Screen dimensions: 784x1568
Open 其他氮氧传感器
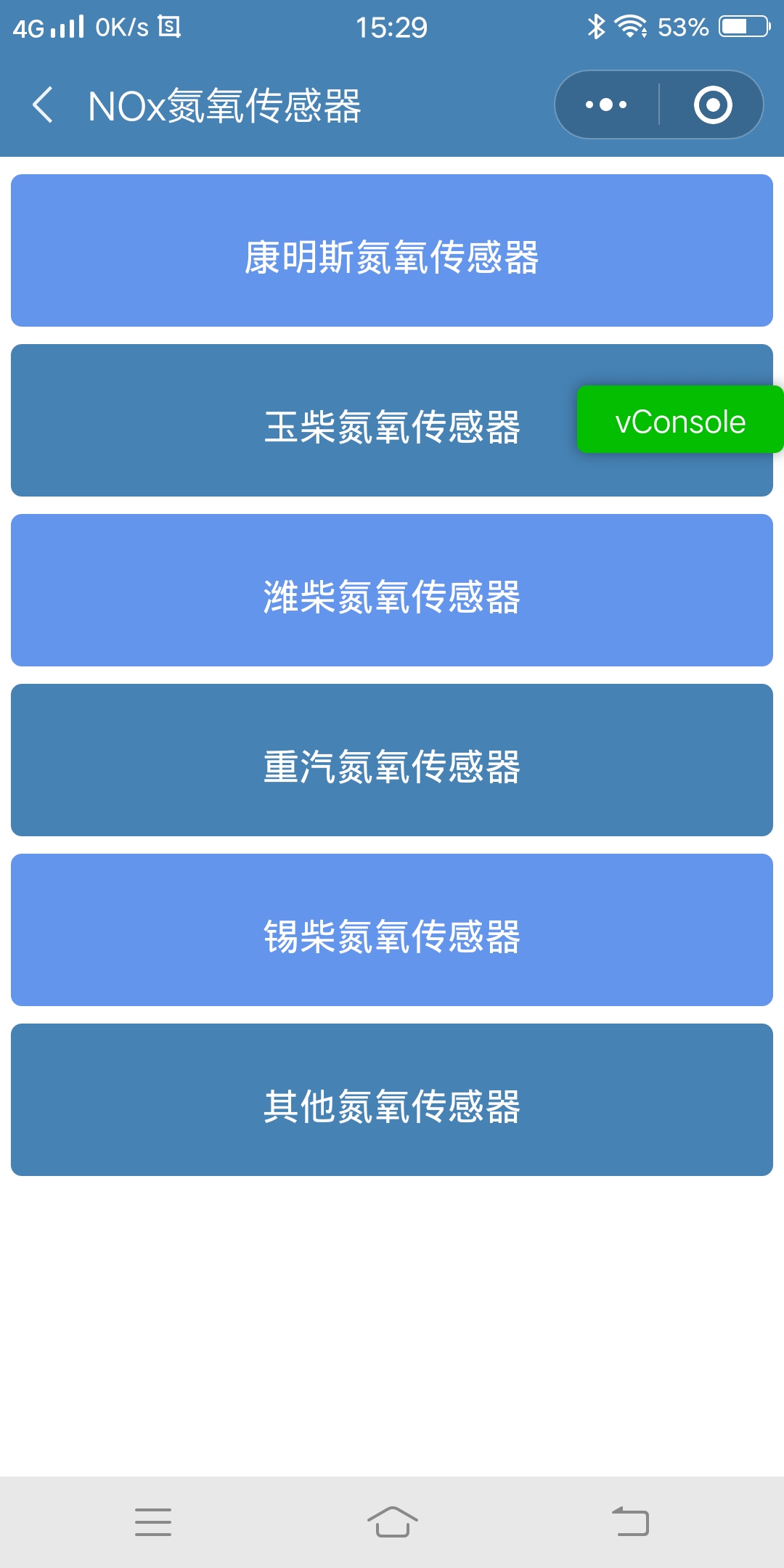point(392,1100)
